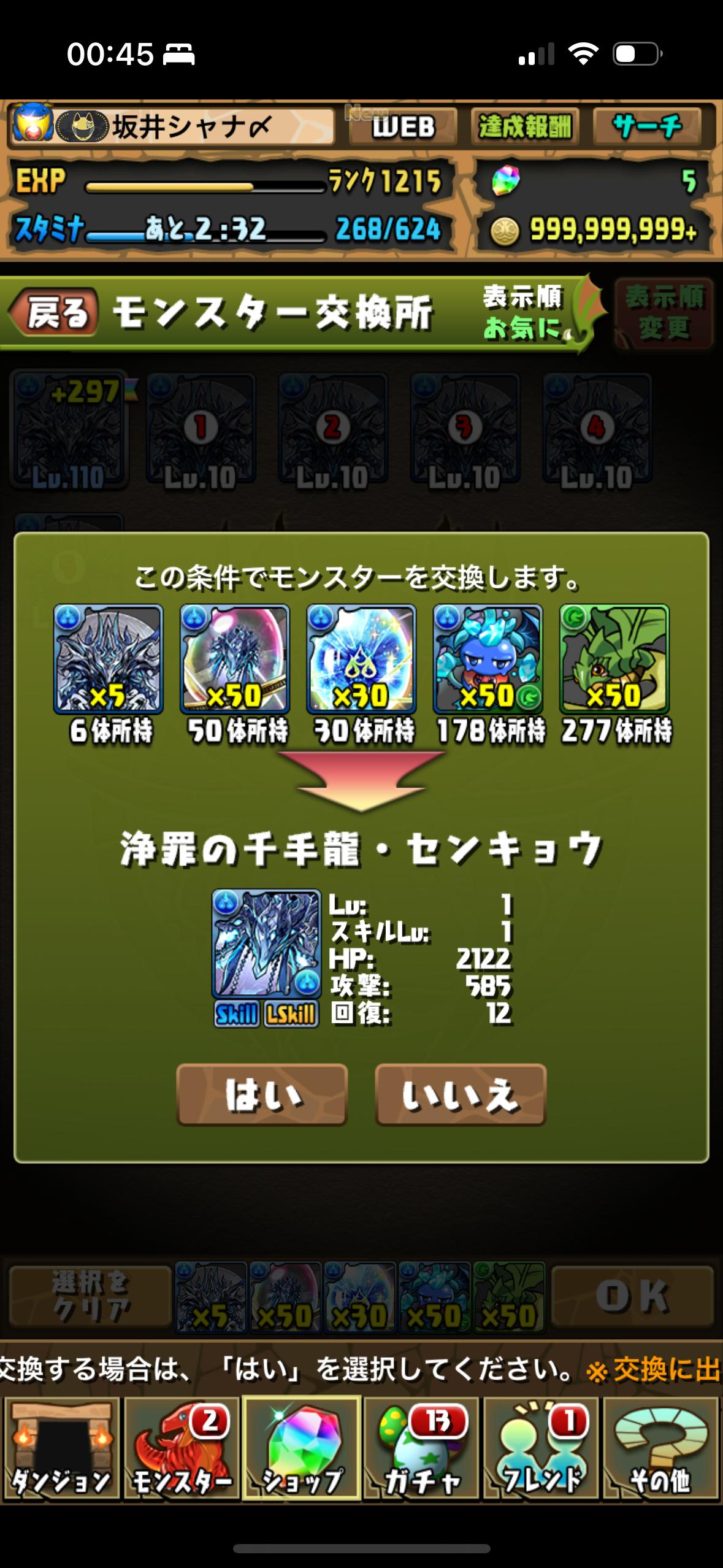This screenshot has width=723, height=1568.
Task: View Skill details of センキョウ
Action: click(x=237, y=1014)
